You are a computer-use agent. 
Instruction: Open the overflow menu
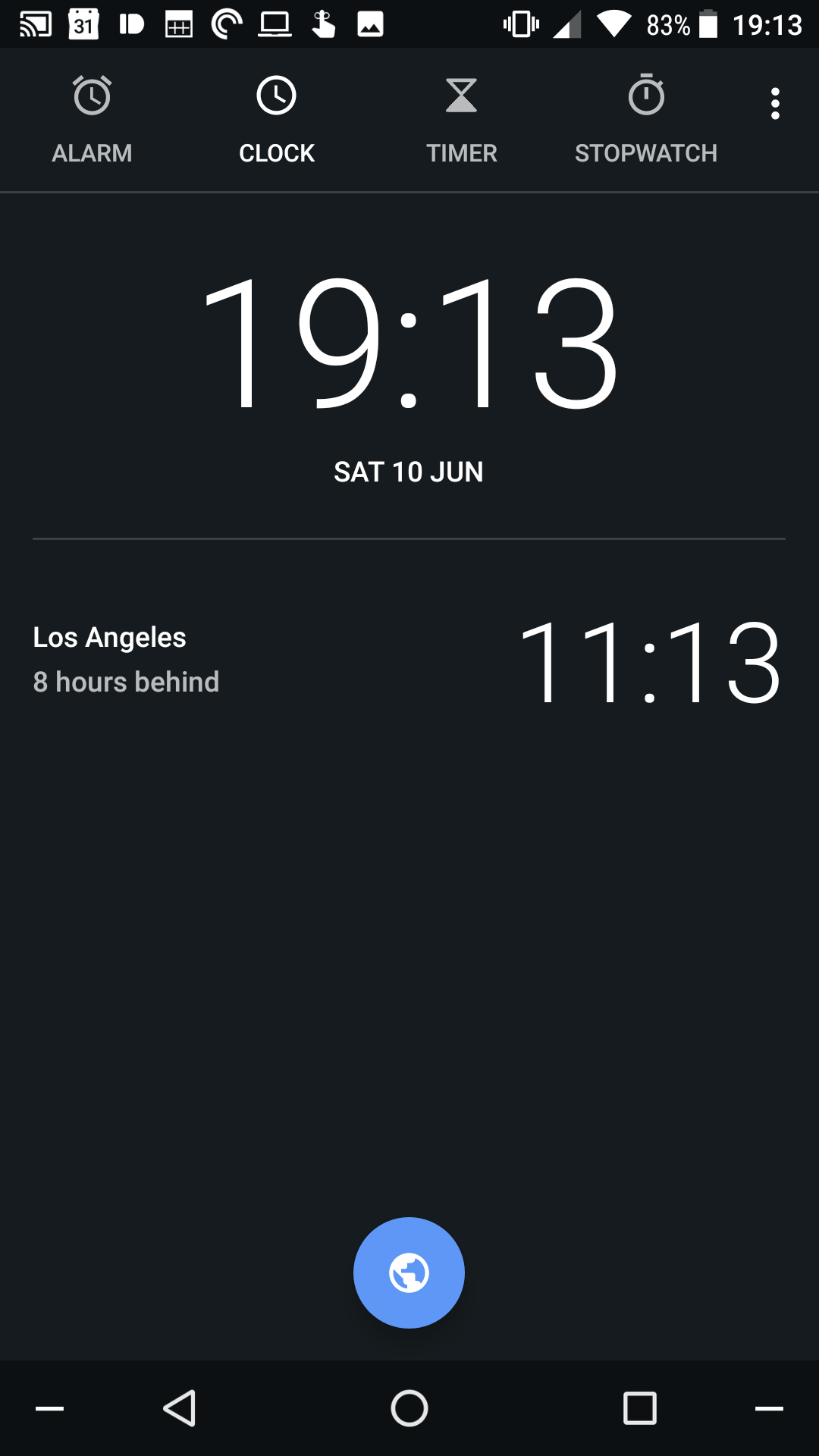774,104
